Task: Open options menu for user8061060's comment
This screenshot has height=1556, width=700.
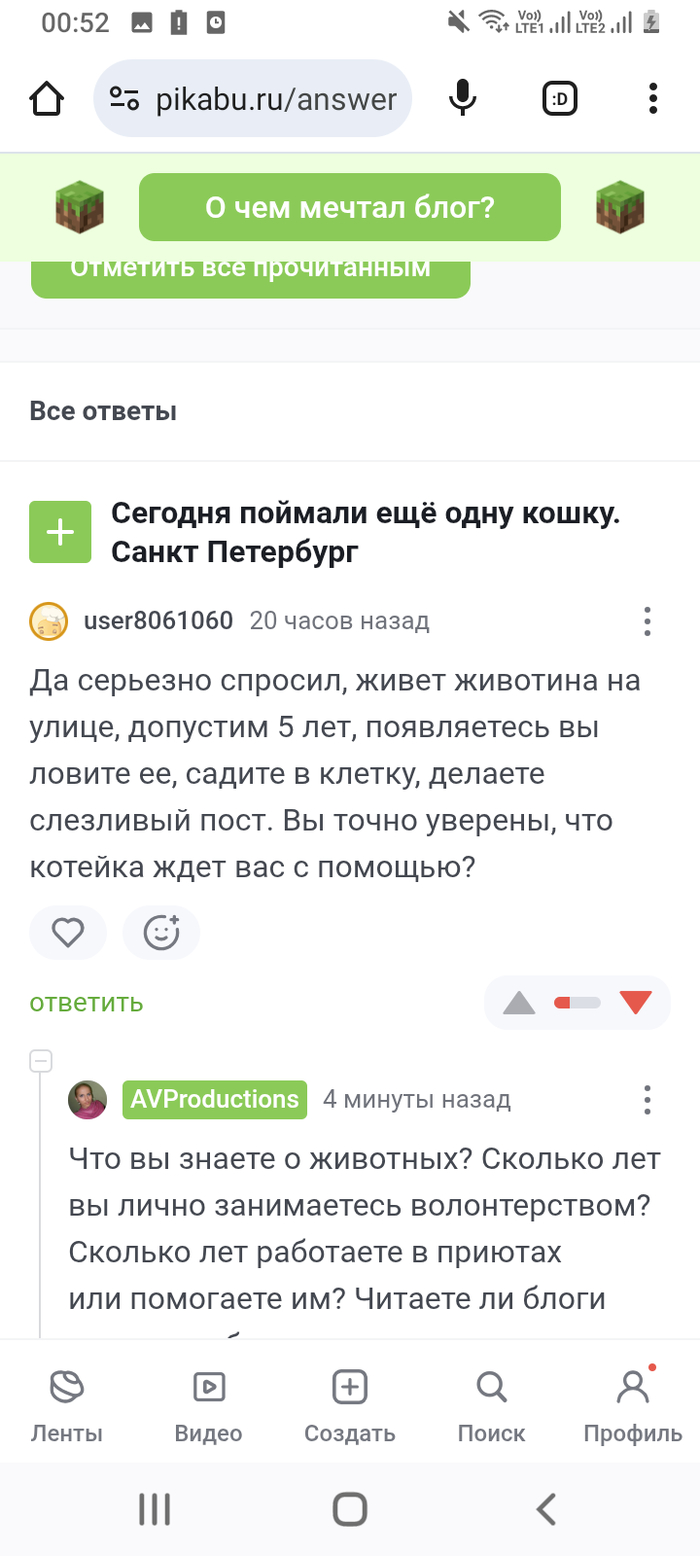Action: pos(647,621)
